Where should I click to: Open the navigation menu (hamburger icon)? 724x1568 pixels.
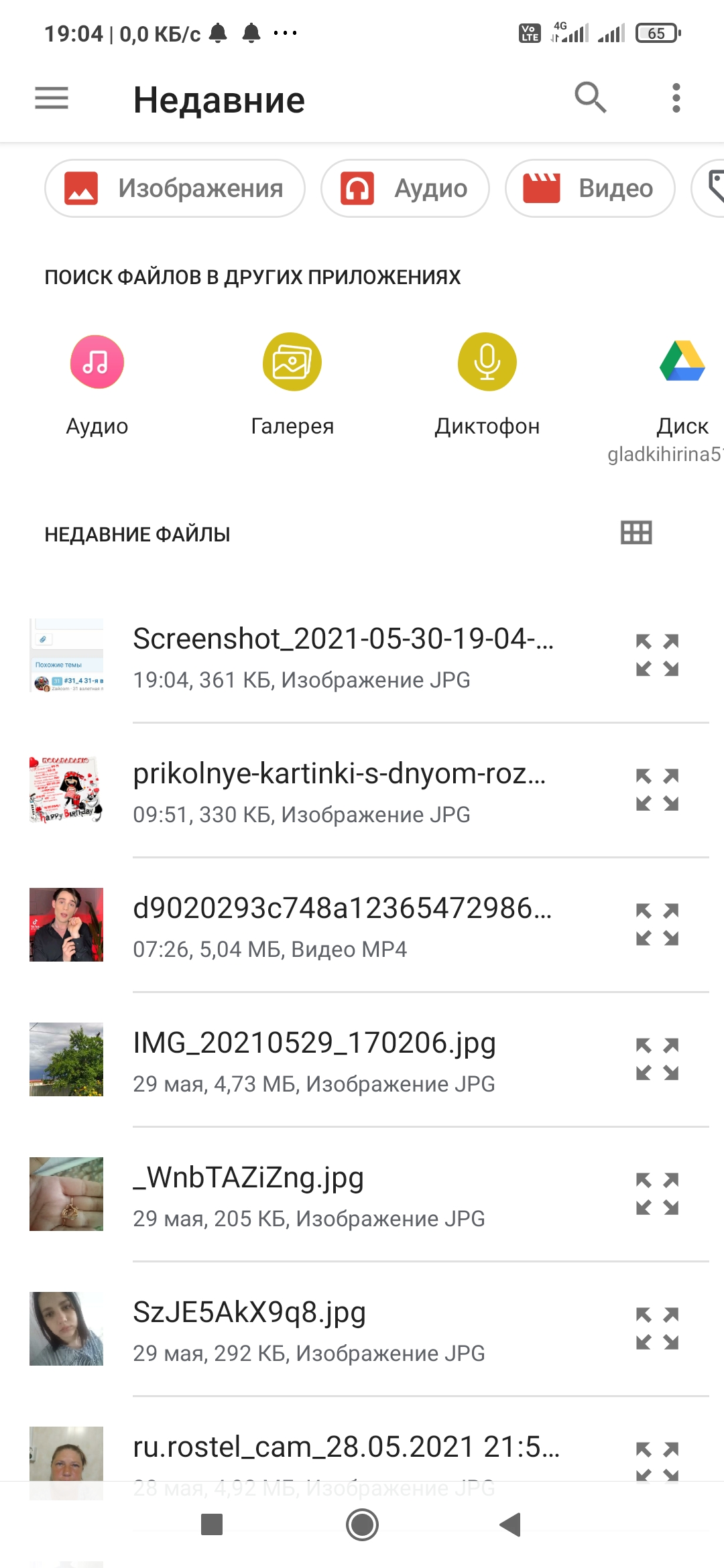[51, 99]
